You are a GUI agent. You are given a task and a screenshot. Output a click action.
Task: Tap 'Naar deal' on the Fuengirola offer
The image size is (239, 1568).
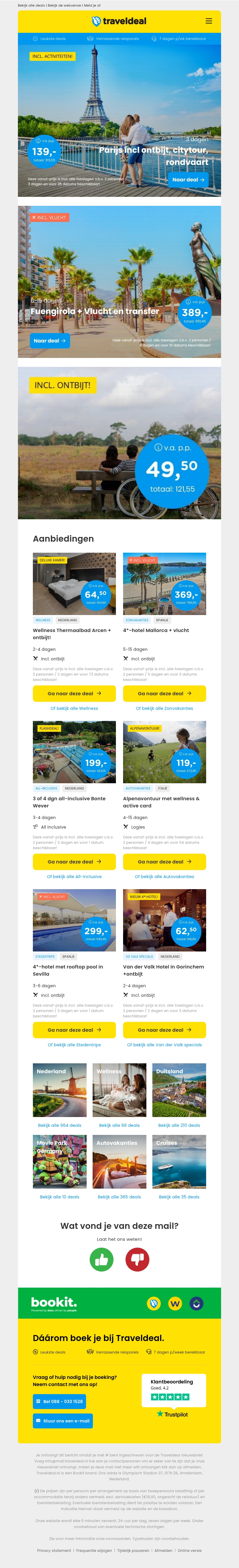[50, 341]
